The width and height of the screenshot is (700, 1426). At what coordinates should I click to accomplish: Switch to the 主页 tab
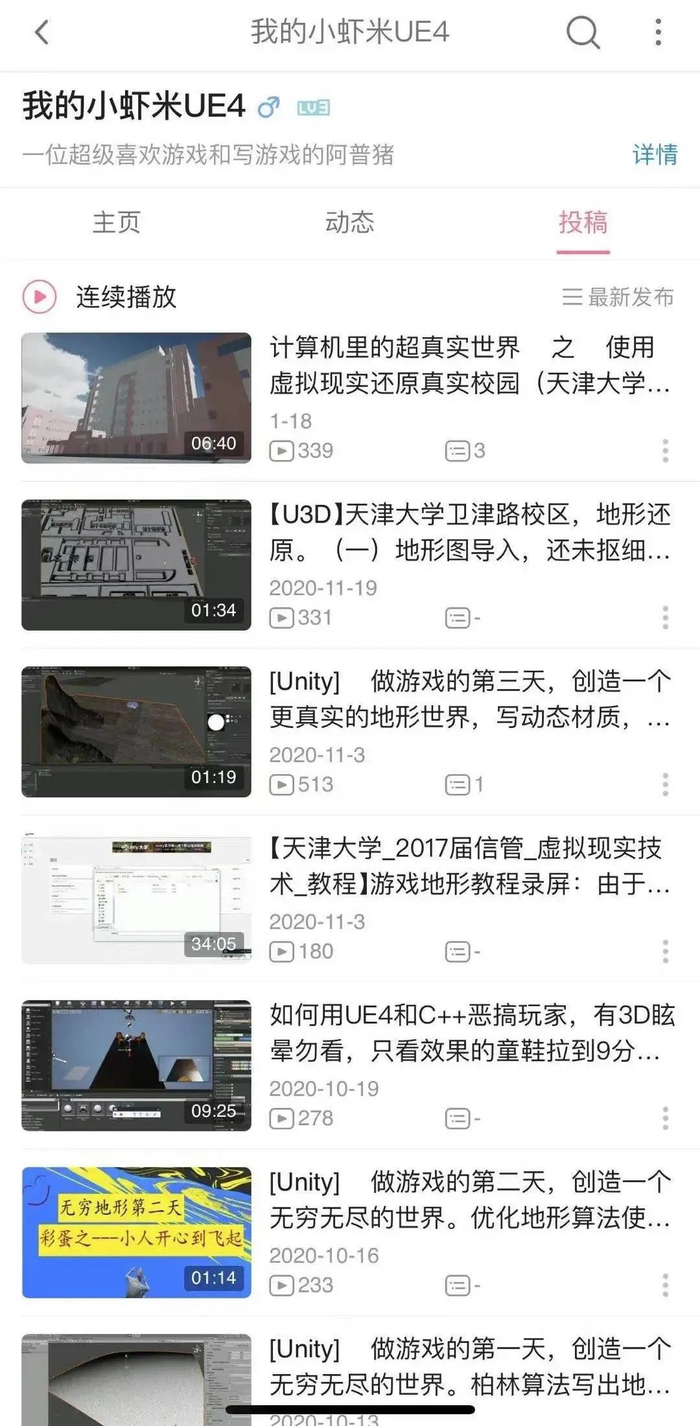[117, 222]
